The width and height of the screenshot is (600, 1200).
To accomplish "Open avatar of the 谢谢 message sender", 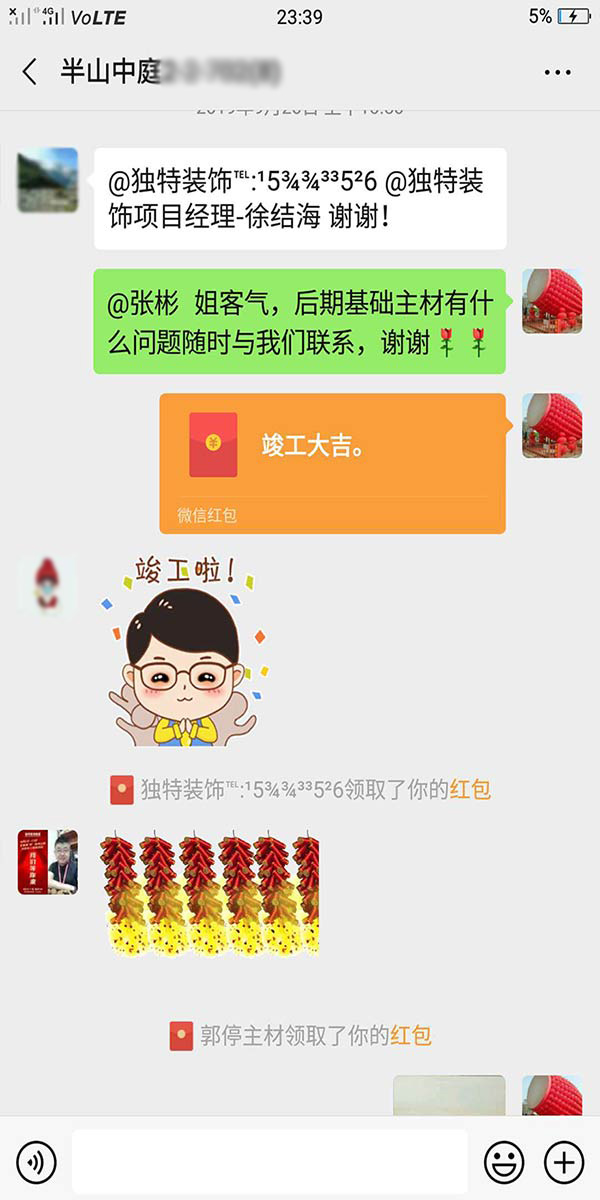I will tap(47, 180).
